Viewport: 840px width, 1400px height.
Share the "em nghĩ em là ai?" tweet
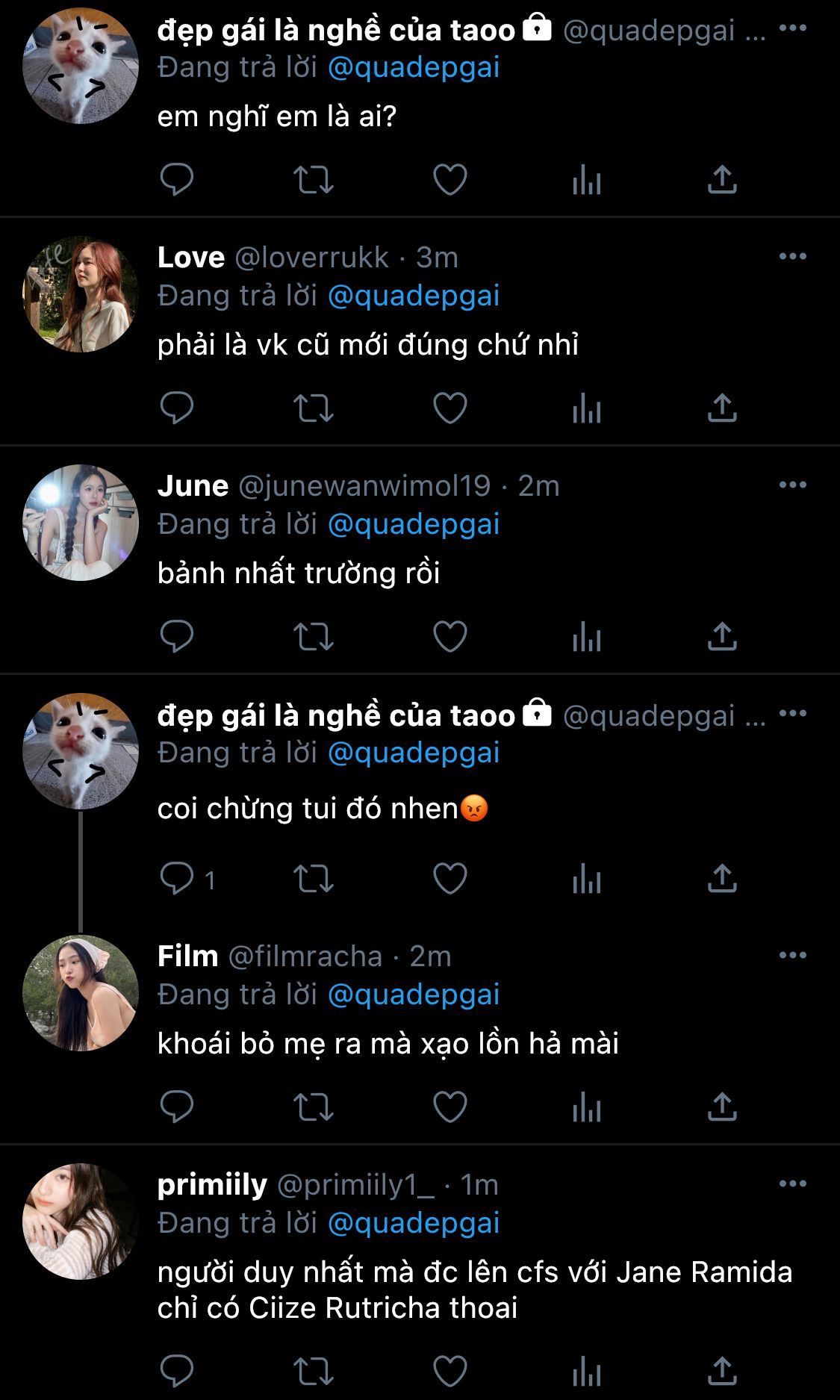(721, 180)
